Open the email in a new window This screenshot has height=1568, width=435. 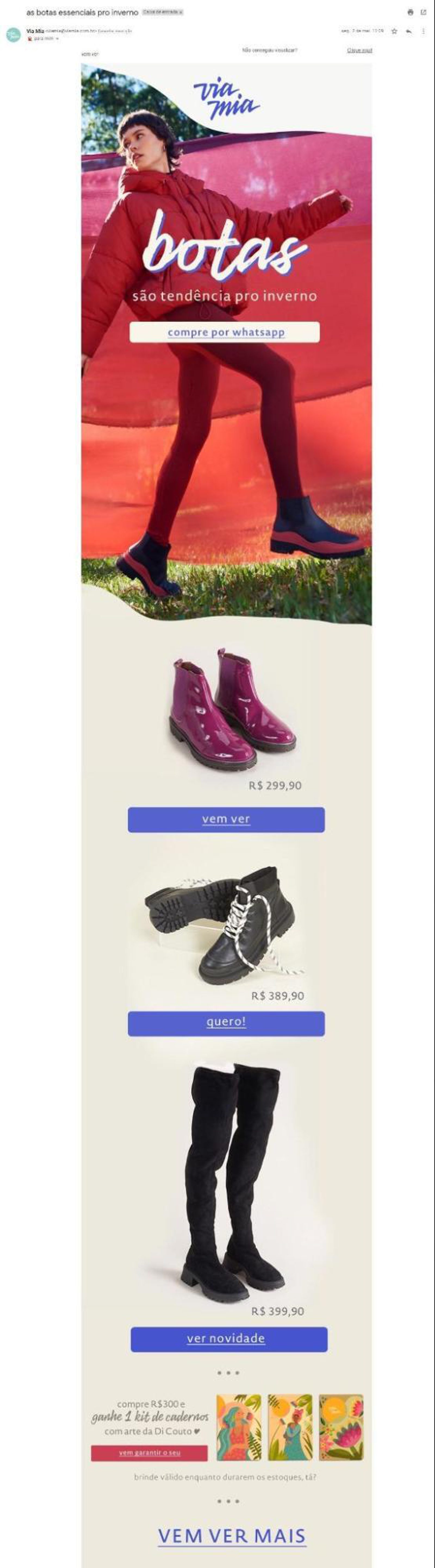click(x=423, y=12)
